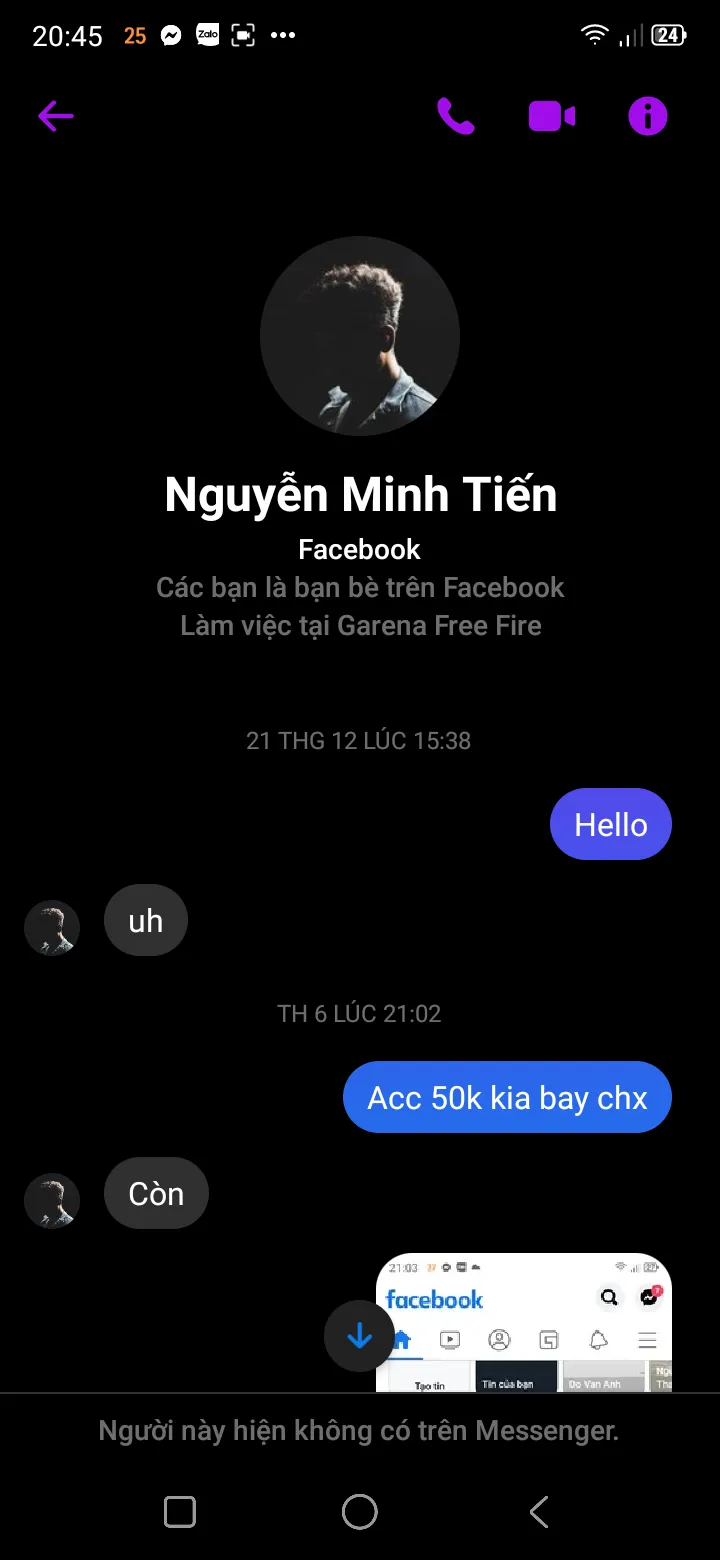Tap the avatar beside the "Còn" message
This screenshot has height=1560, width=720.
[52, 1200]
